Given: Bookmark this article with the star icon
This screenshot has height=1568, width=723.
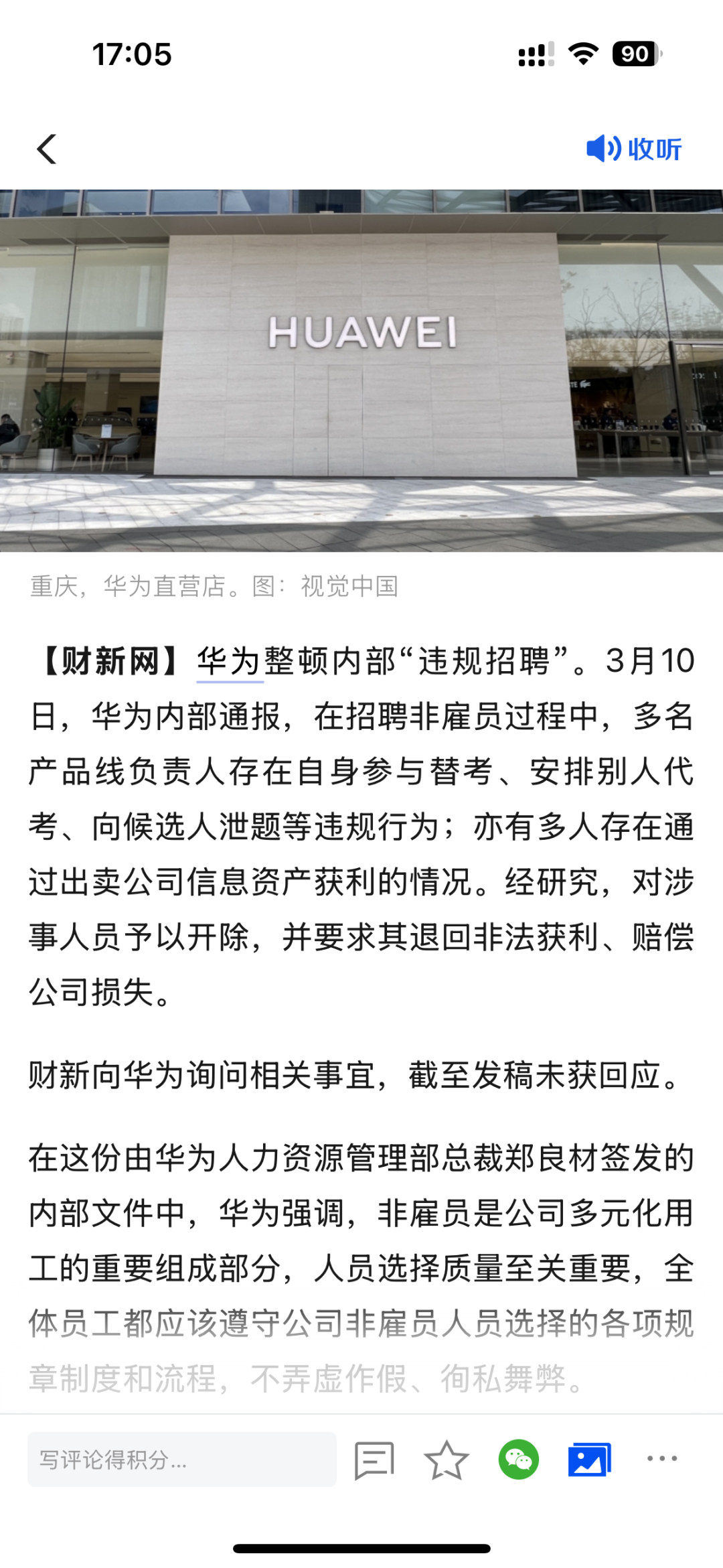Looking at the screenshot, I should click(446, 1459).
